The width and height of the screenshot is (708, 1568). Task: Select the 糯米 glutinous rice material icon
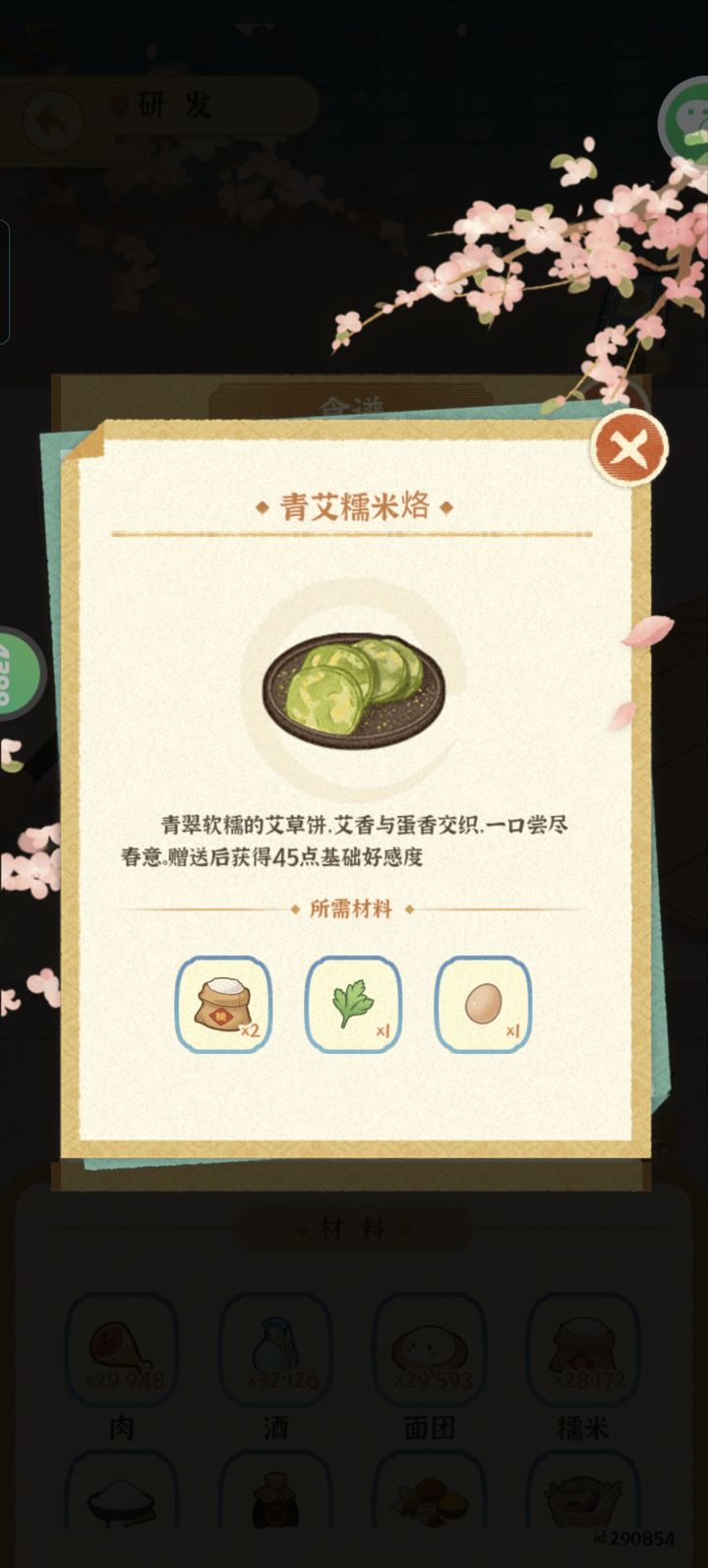[x=583, y=1347]
